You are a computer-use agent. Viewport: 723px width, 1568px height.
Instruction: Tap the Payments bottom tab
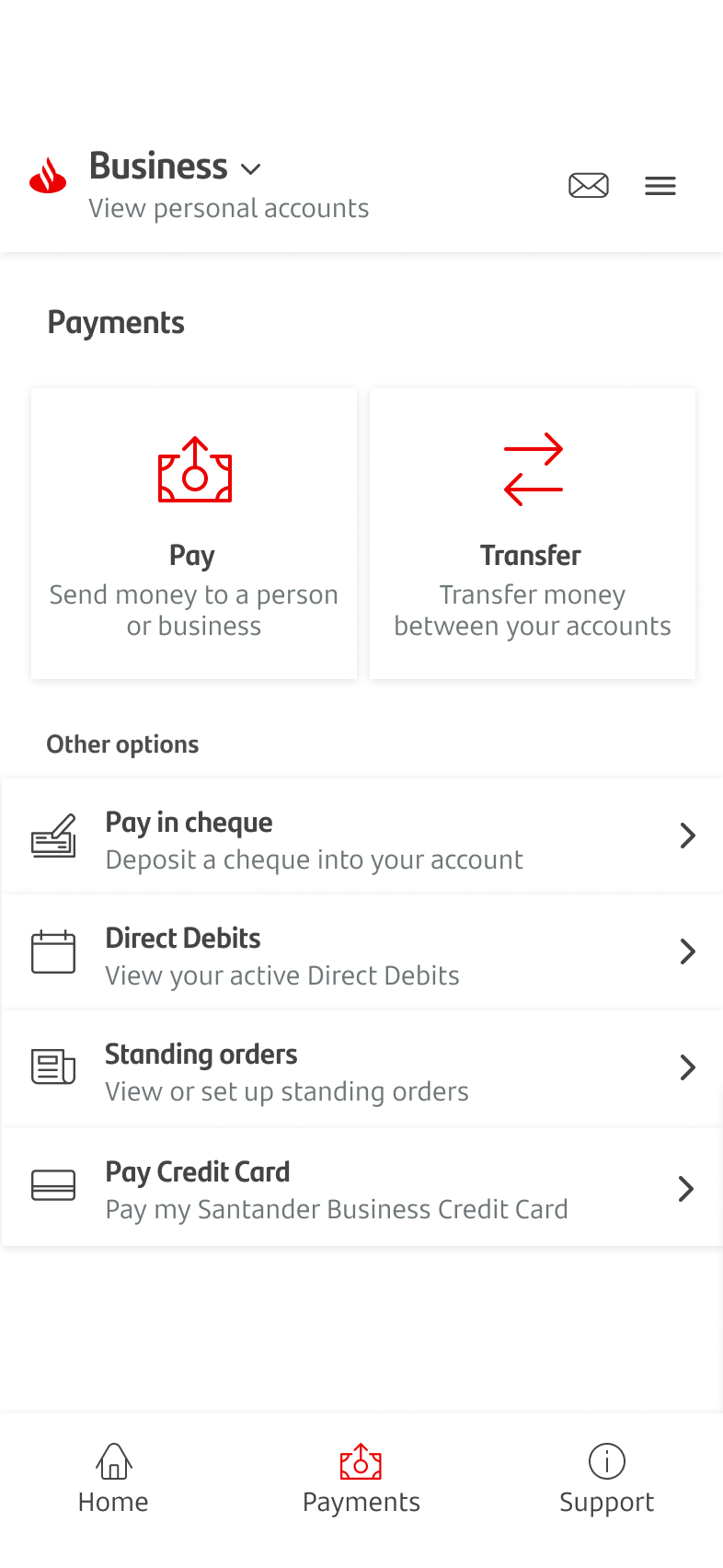(x=361, y=1479)
